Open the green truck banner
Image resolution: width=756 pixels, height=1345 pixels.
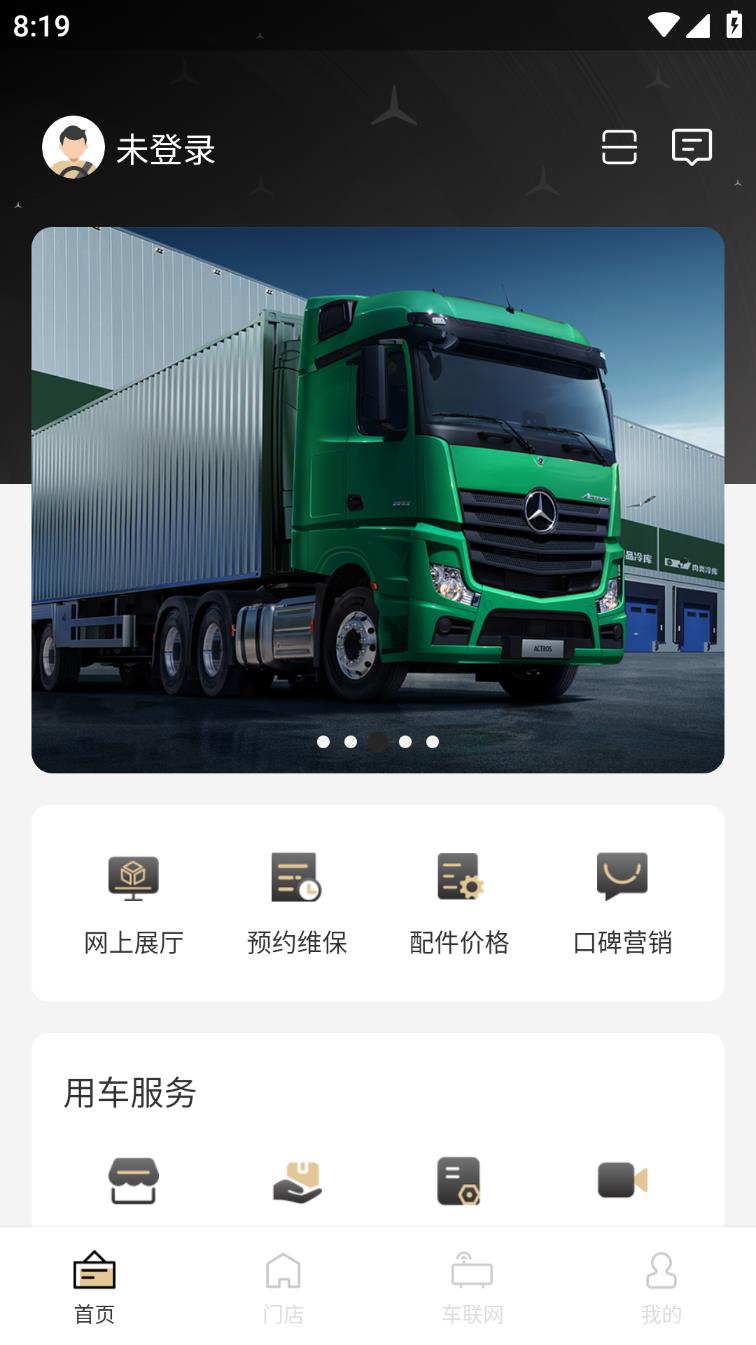pos(378,499)
